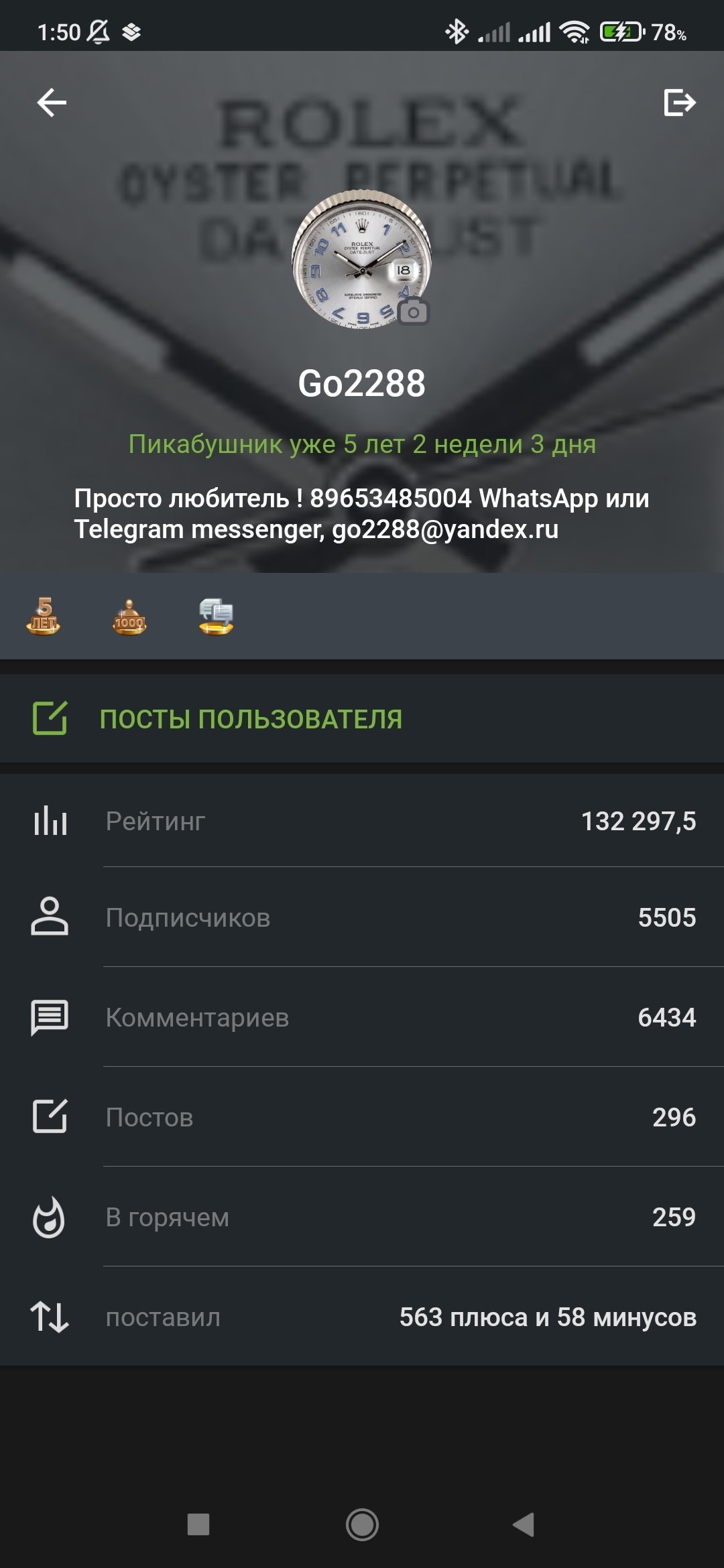
Task: Change avatar via the camera icon
Action: (x=413, y=312)
